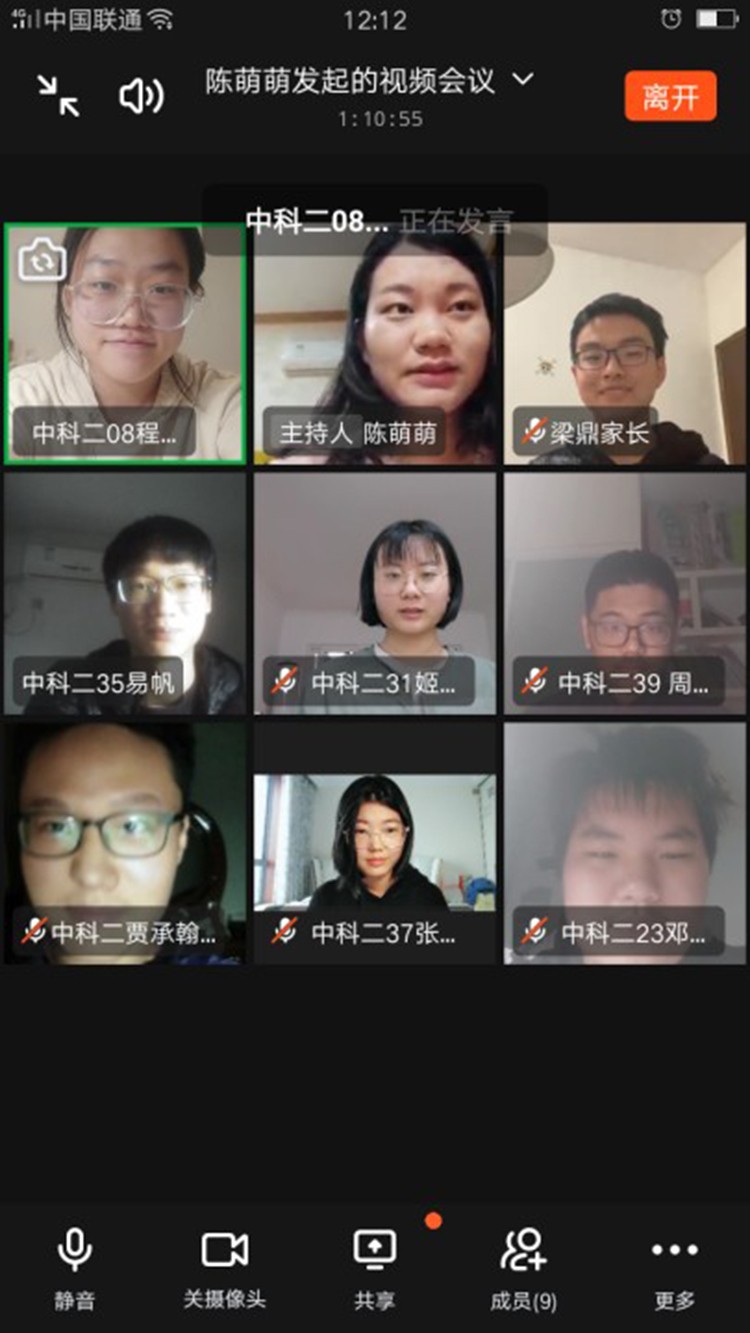Minimize the meeting window
Viewport: 750px width, 1333px height.
pyautogui.click(x=59, y=95)
